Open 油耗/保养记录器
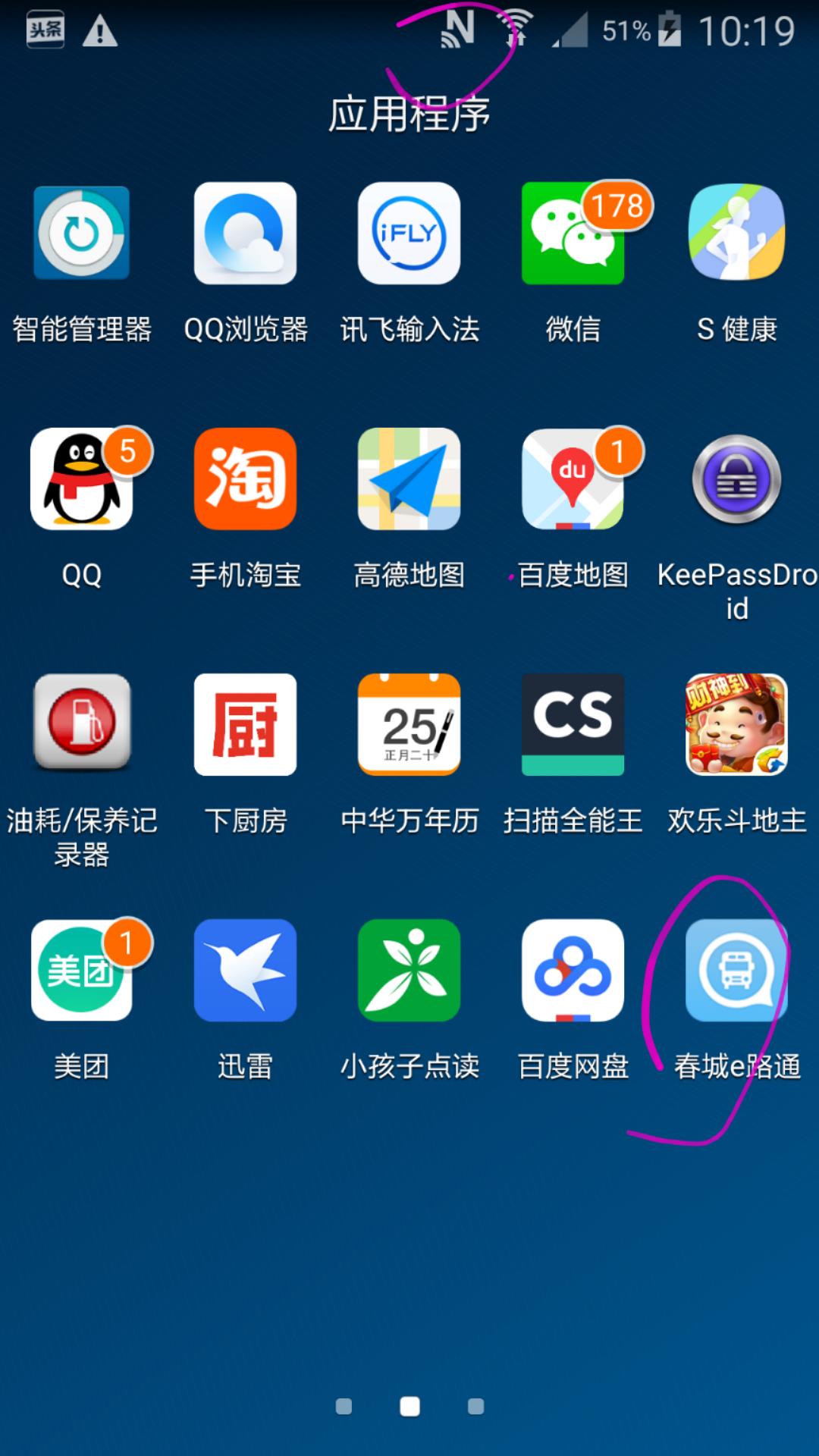 [x=81, y=725]
